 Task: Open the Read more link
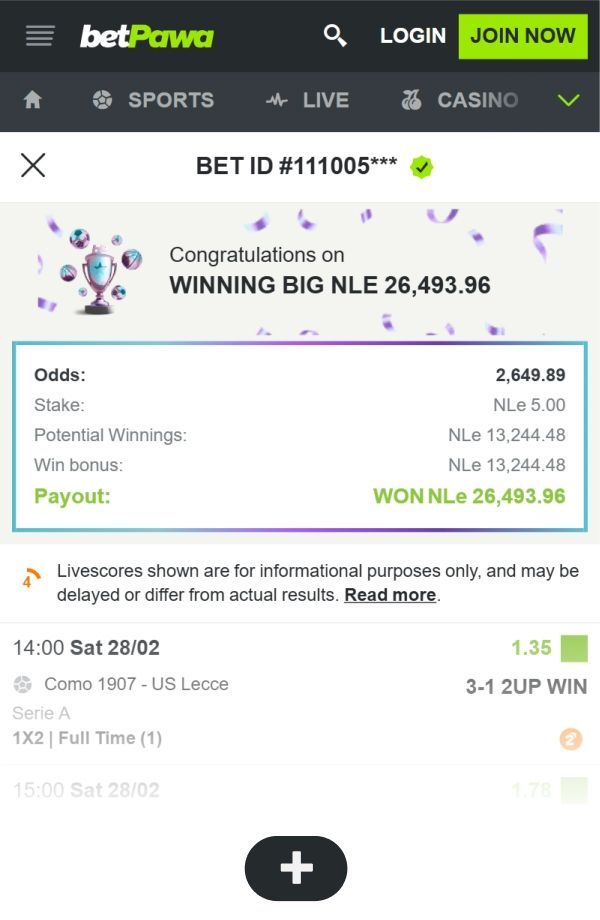pyautogui.click(x=390, y=595)
